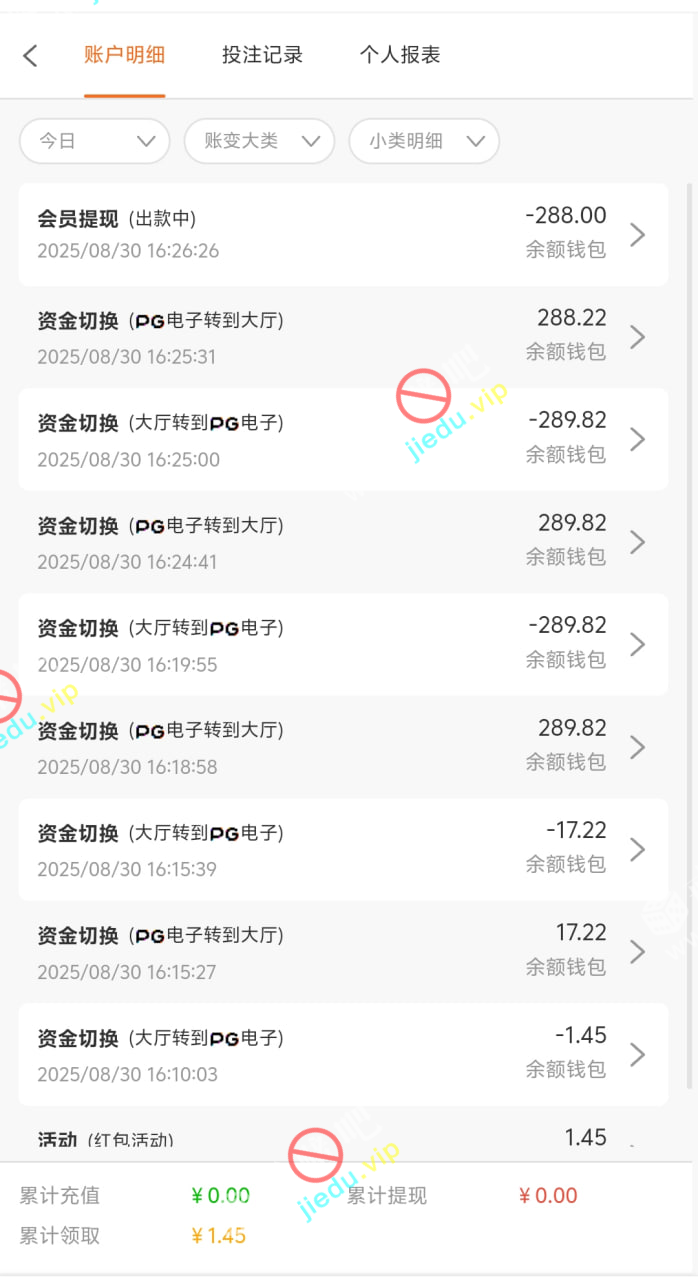This screenshot has width=698, height=1280.
Task: Switch to the 个人报表 tab
Action: pos(400,56)
